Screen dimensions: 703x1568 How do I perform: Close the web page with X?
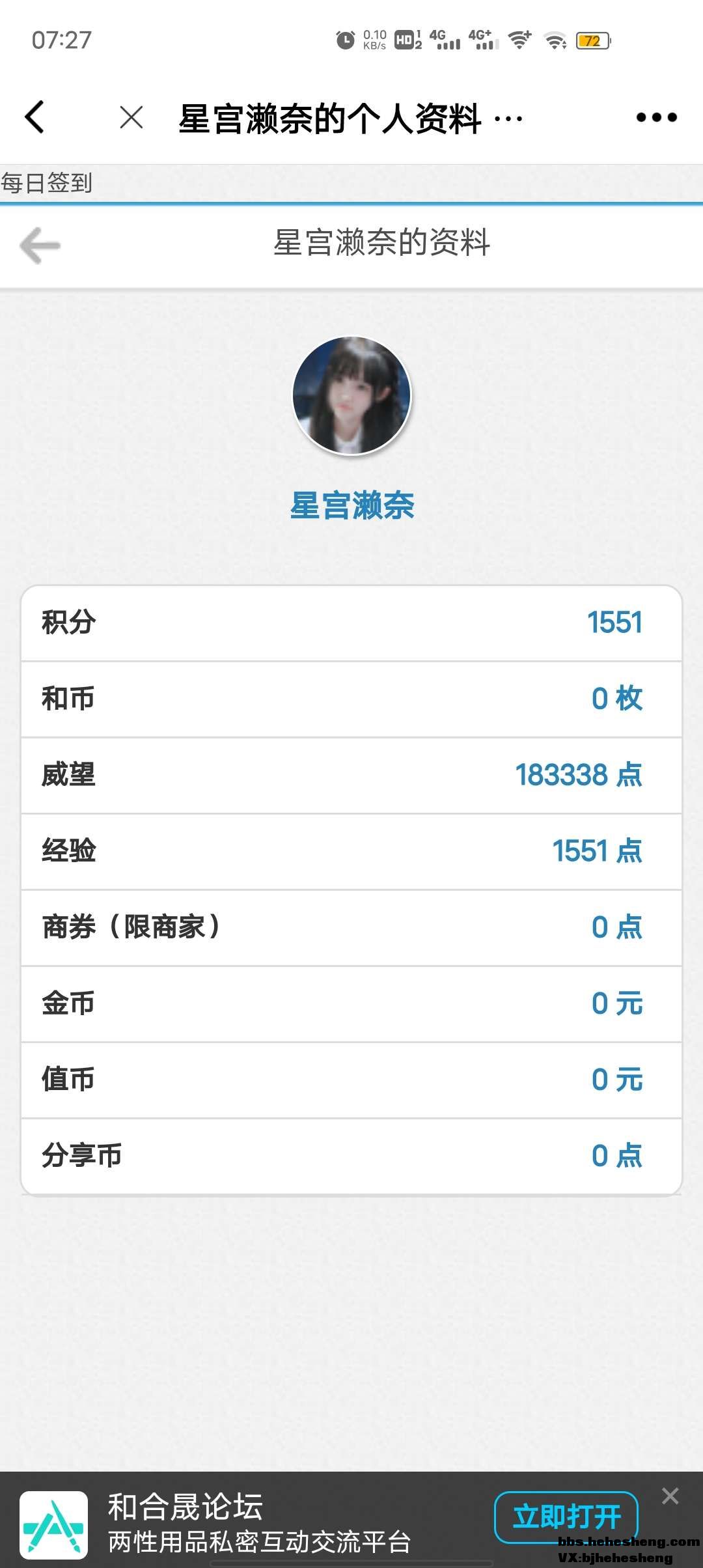pyautogui.click(x=131, y=118)
